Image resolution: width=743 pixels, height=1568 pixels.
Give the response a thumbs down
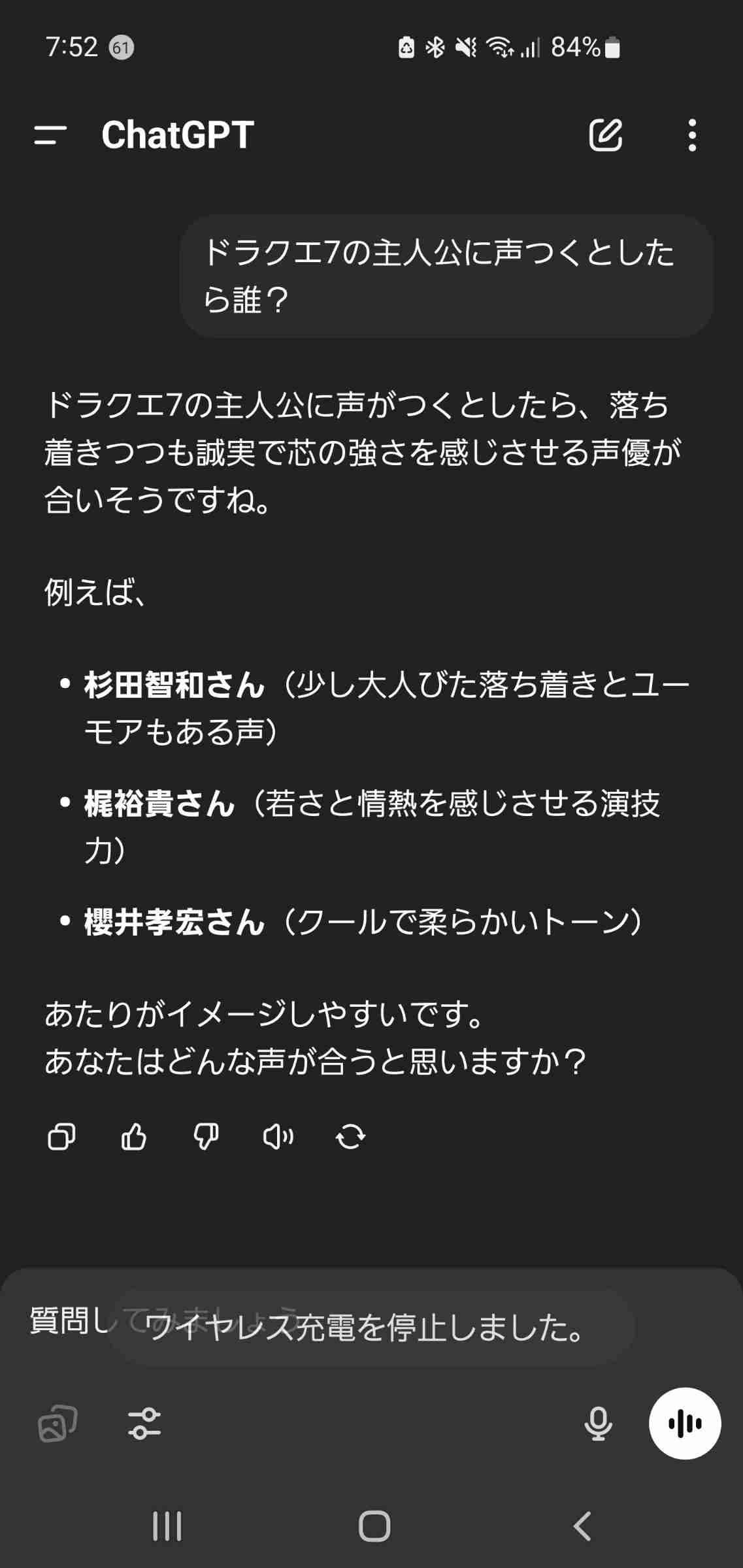[x=206, y=1137]
